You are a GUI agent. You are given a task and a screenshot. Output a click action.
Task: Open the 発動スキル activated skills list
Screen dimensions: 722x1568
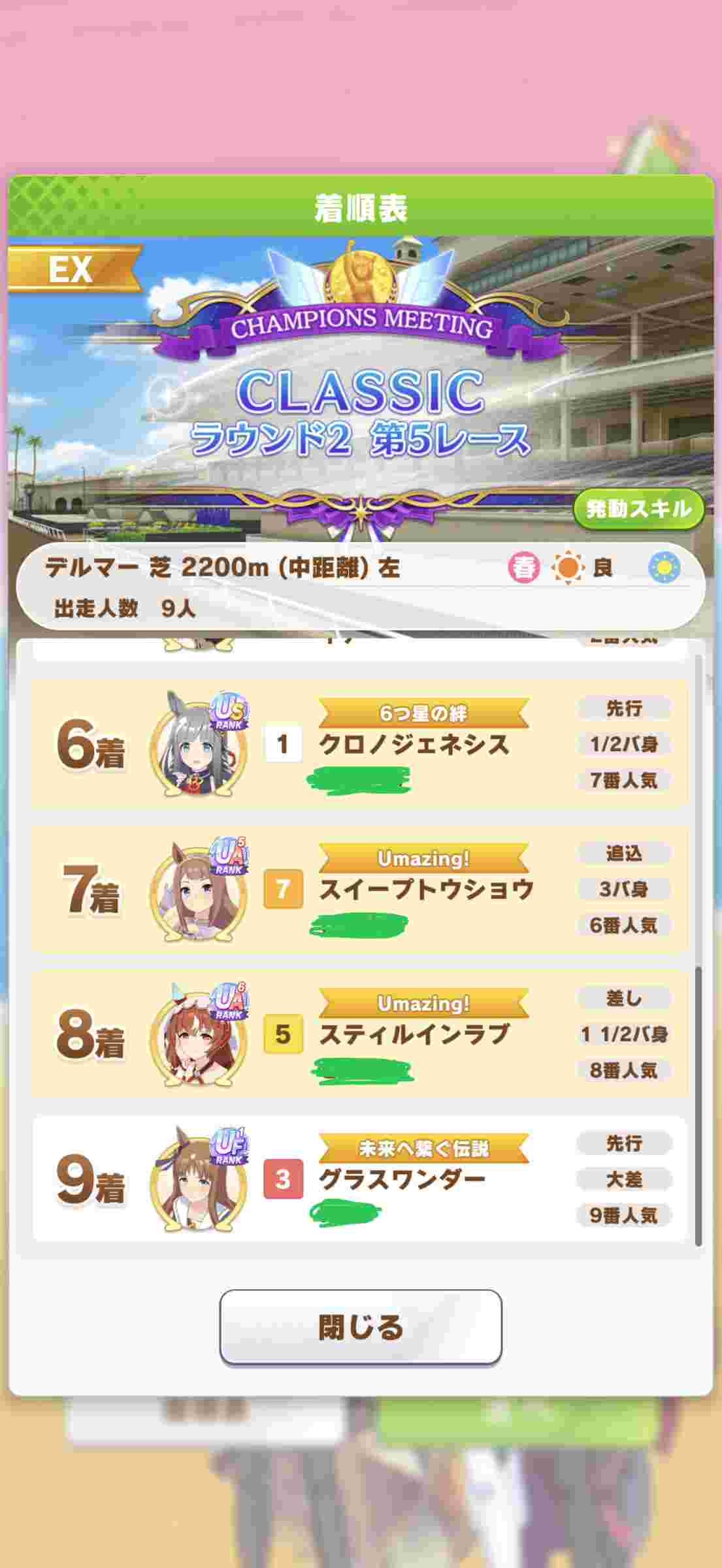pyautogui.click(x=638, y=509)
